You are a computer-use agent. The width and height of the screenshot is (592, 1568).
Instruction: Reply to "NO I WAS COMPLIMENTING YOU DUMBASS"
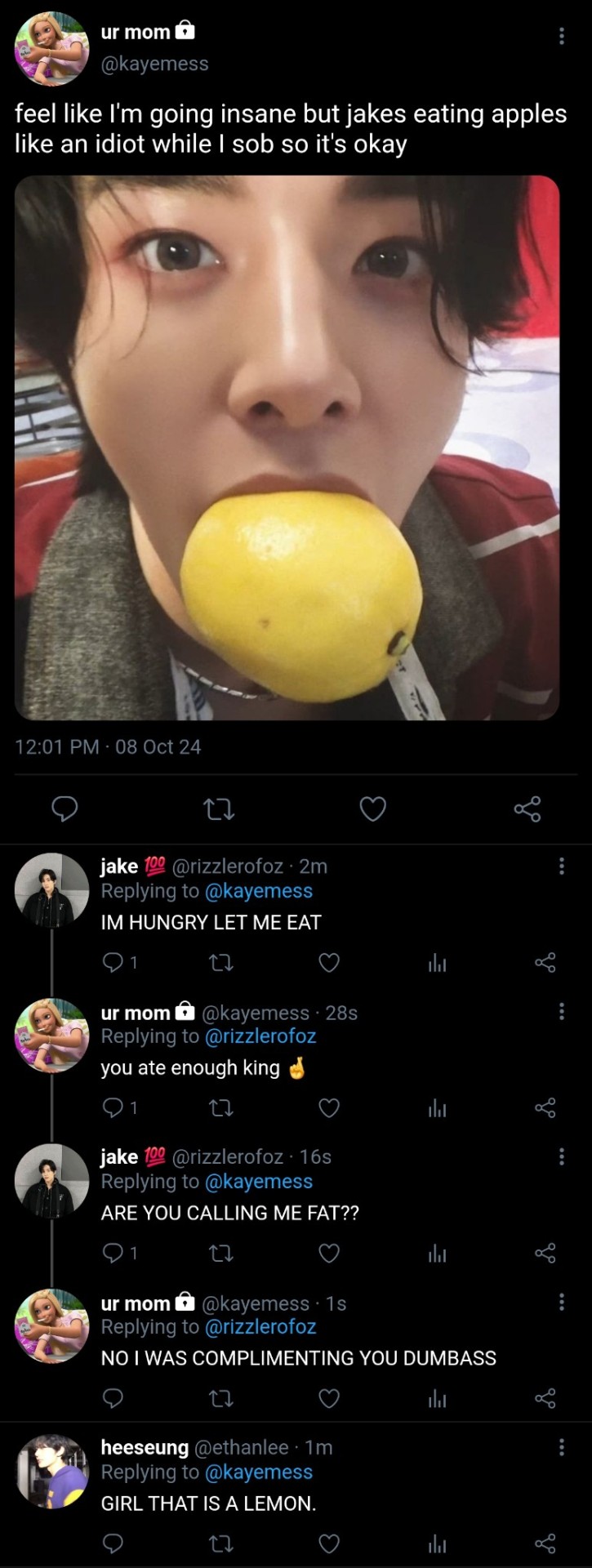coord(113,1398)
